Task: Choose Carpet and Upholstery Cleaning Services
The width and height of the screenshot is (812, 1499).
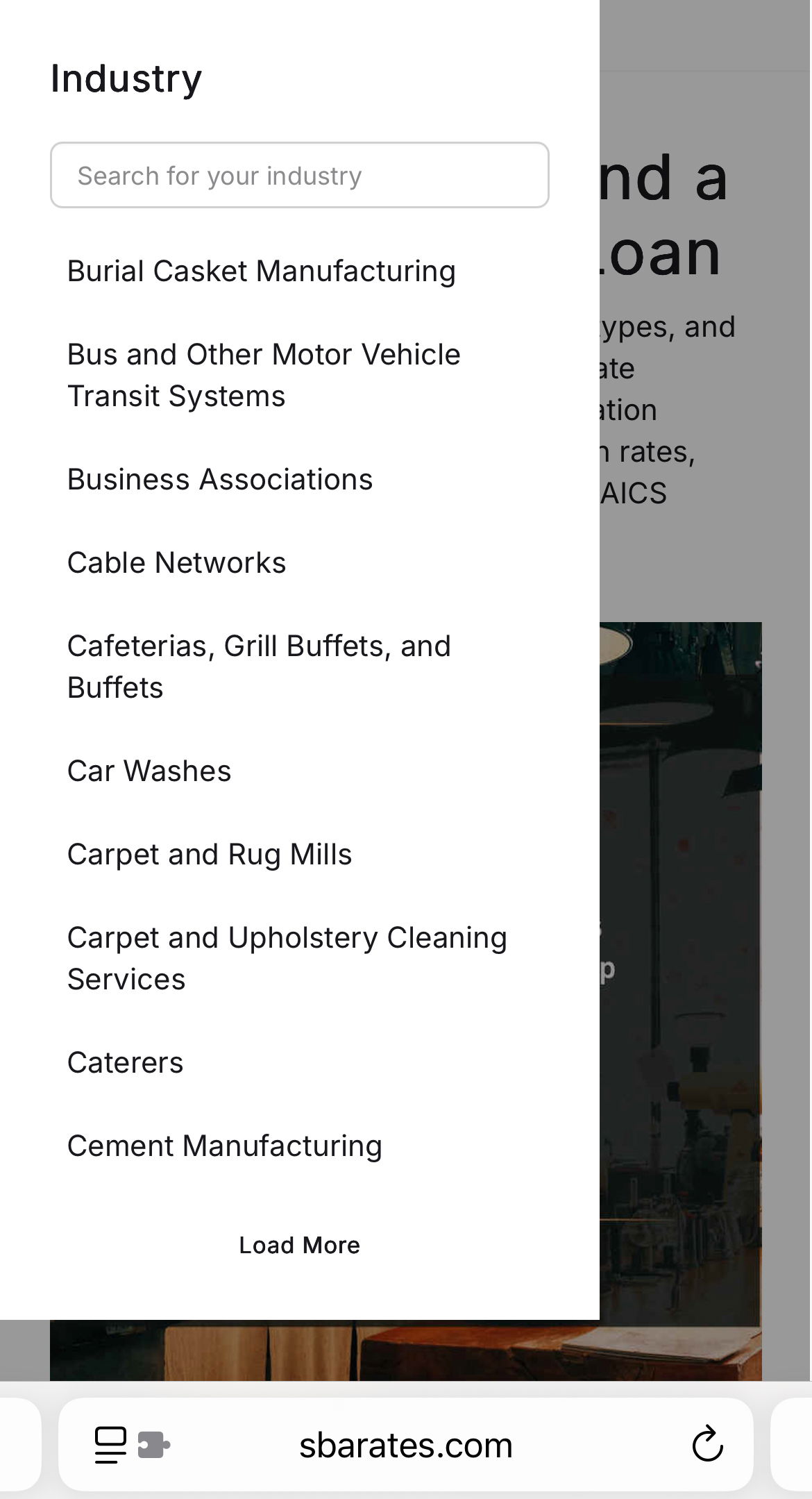Action: (x=287, y=959)
